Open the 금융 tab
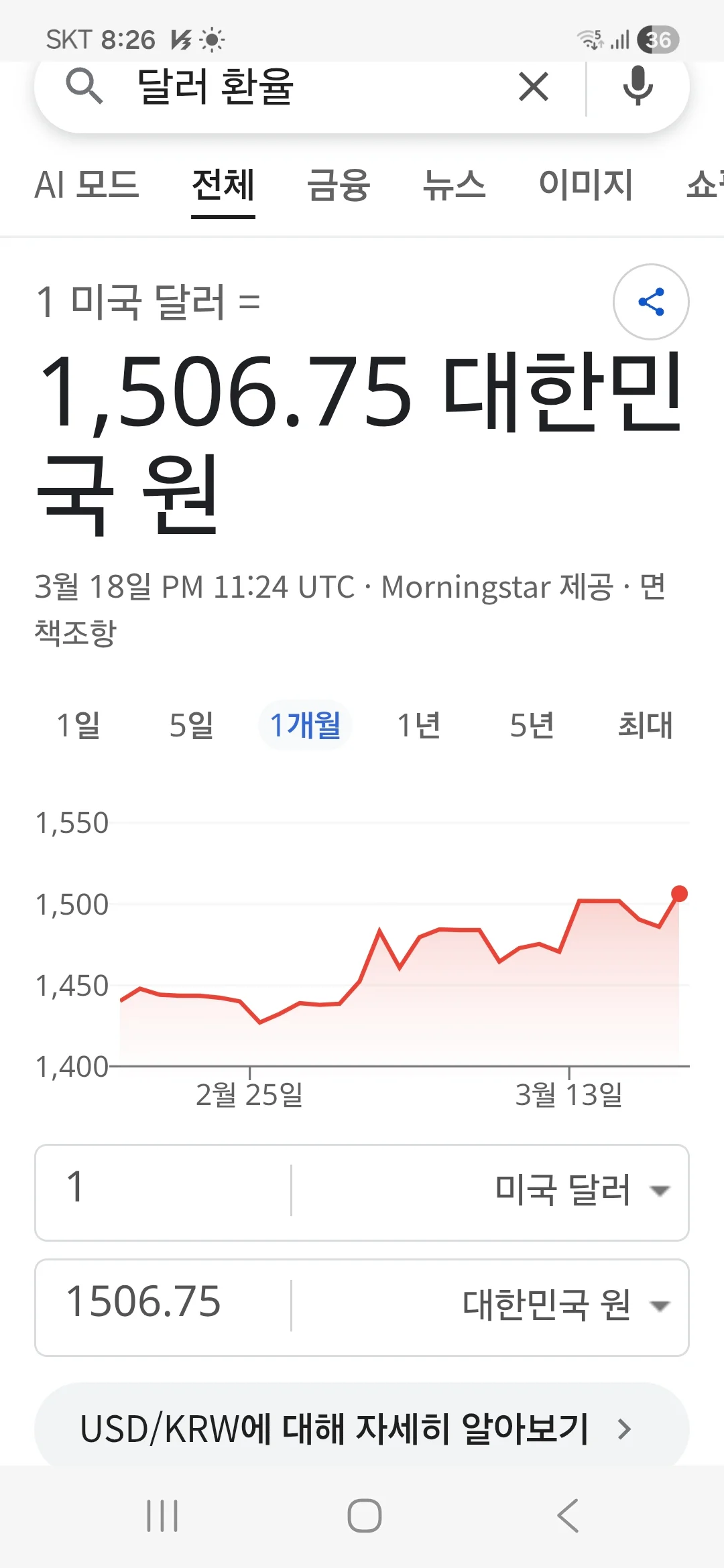 pyautogui.click(x=339, y=185)
